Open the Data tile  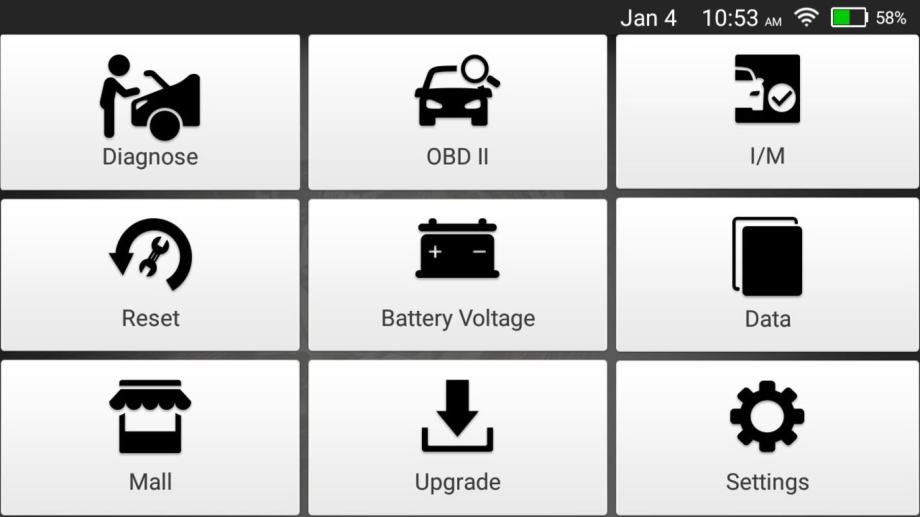[x=767, y=275]
